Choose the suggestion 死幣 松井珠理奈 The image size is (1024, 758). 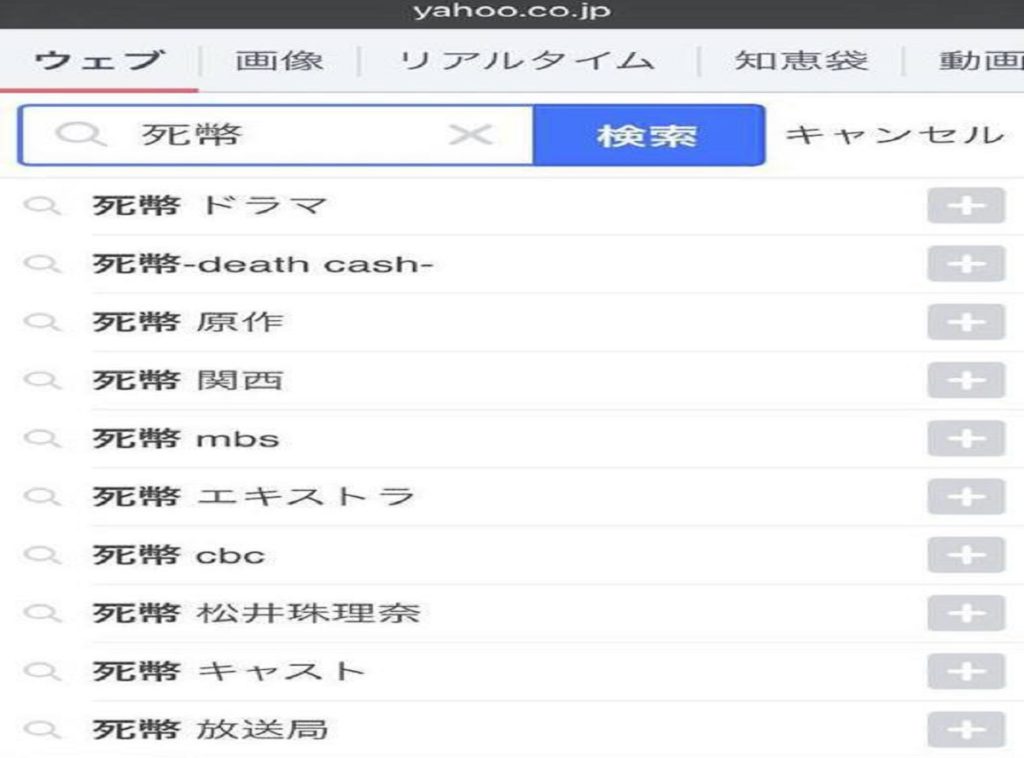[256, 613]
